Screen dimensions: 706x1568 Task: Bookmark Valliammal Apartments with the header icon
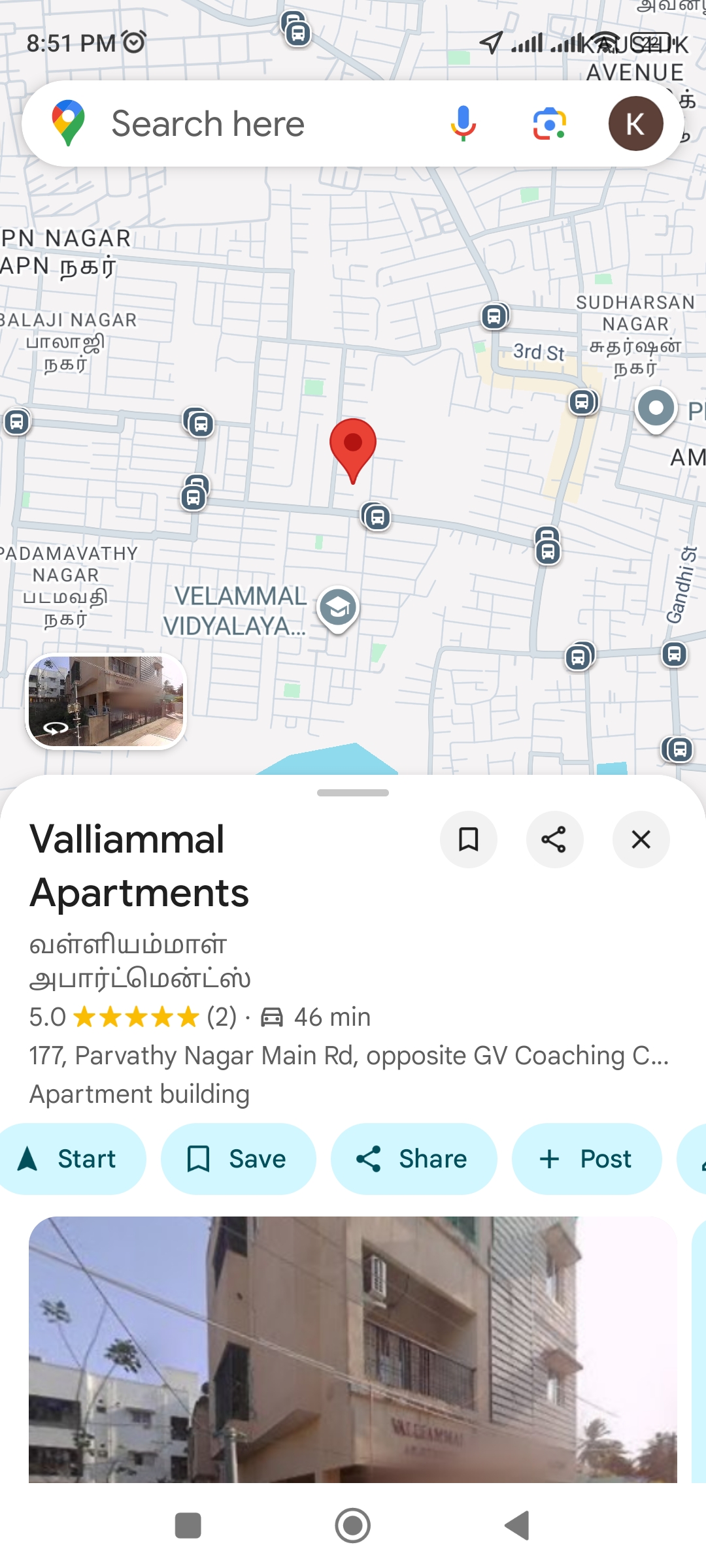[468, 840]
